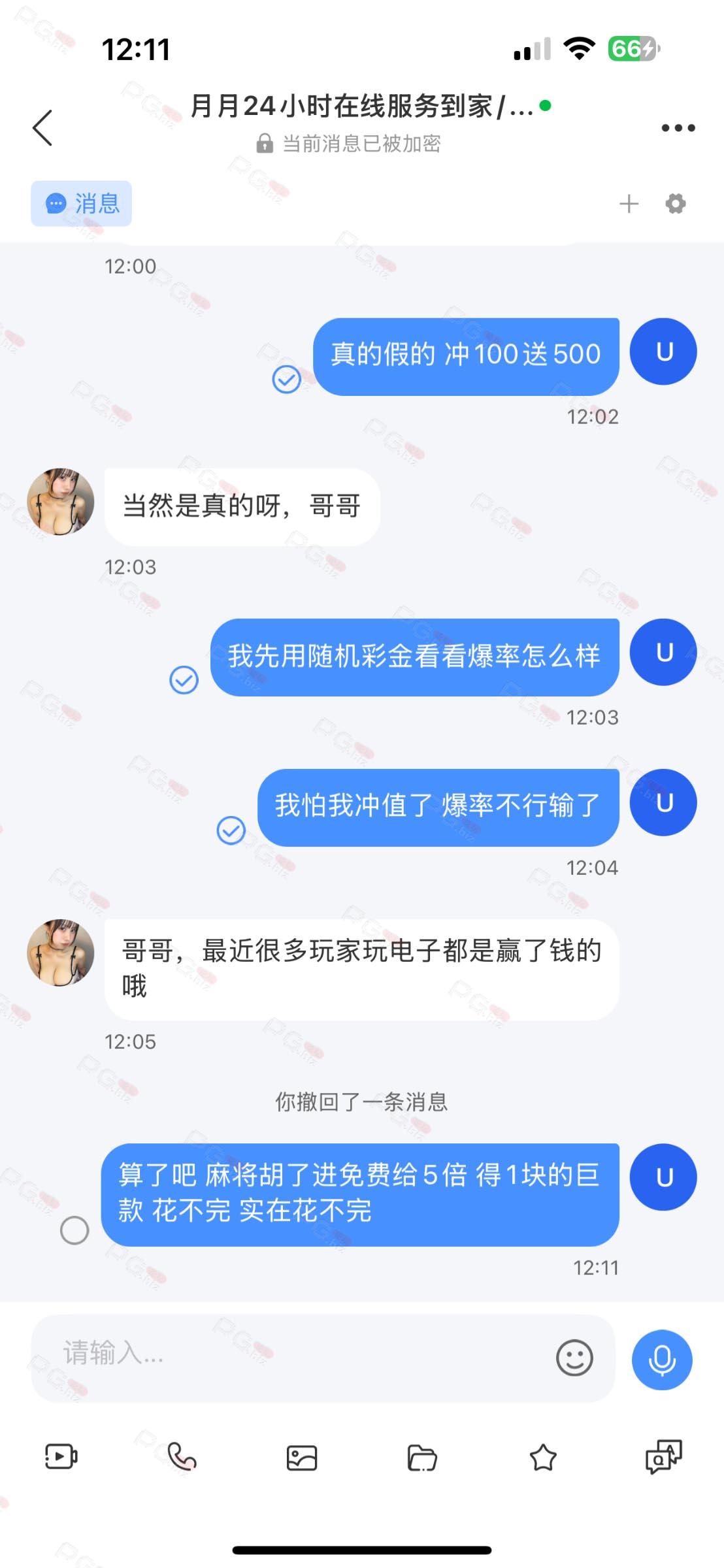This screenshot has height=1568, width=724.
Task: Tap the plus icon beside settings gear
Action: [x=629, y=204]
